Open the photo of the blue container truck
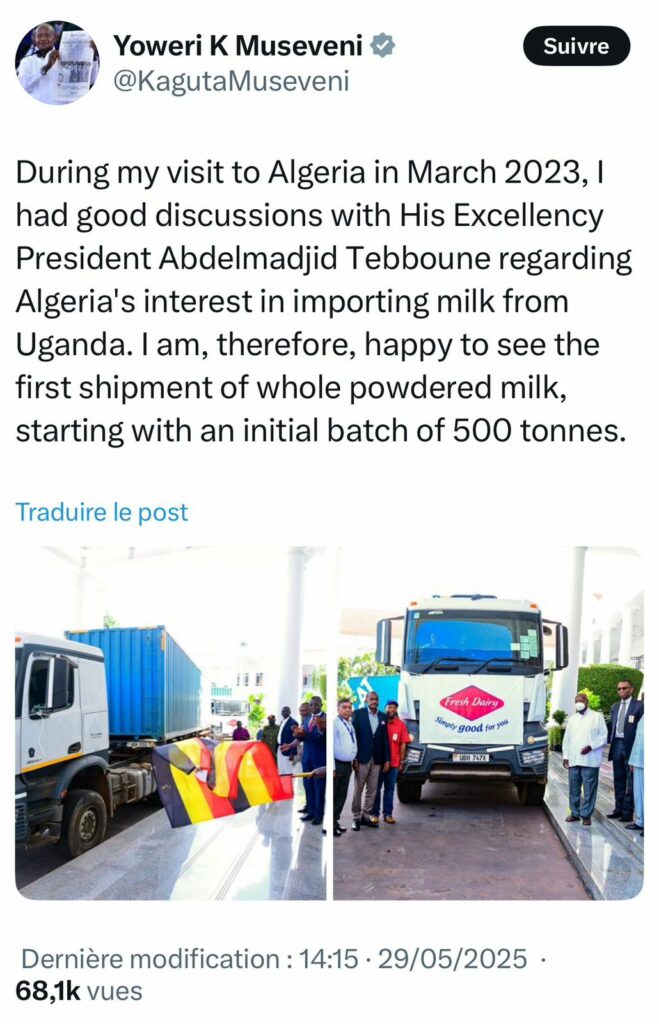 pos(170,723)
